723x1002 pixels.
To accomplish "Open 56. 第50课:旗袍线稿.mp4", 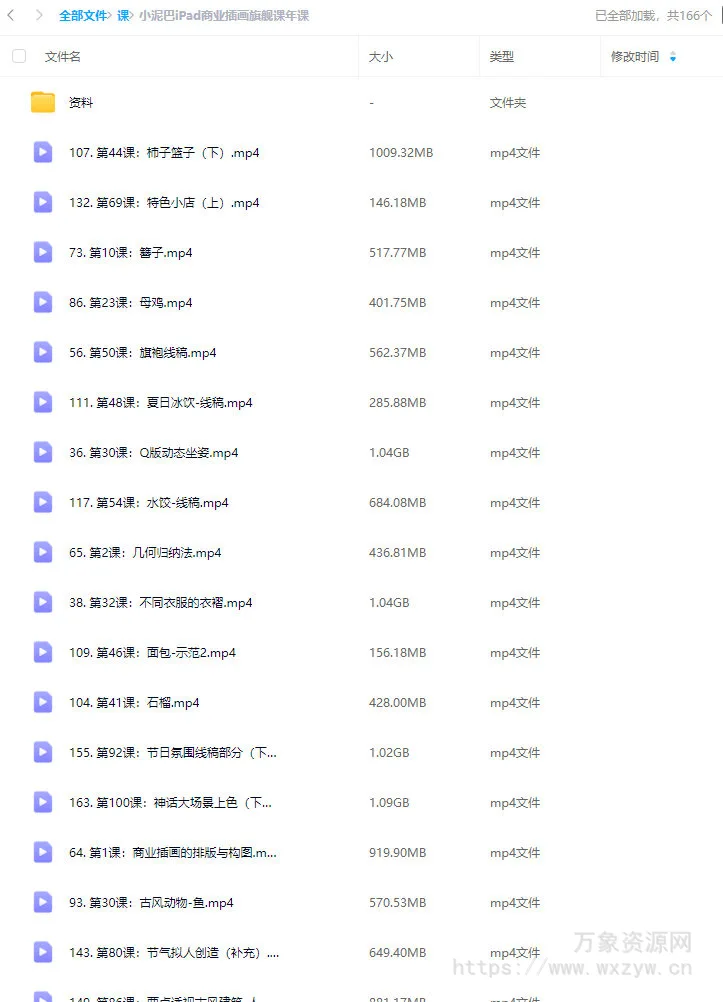I will 142,353.
